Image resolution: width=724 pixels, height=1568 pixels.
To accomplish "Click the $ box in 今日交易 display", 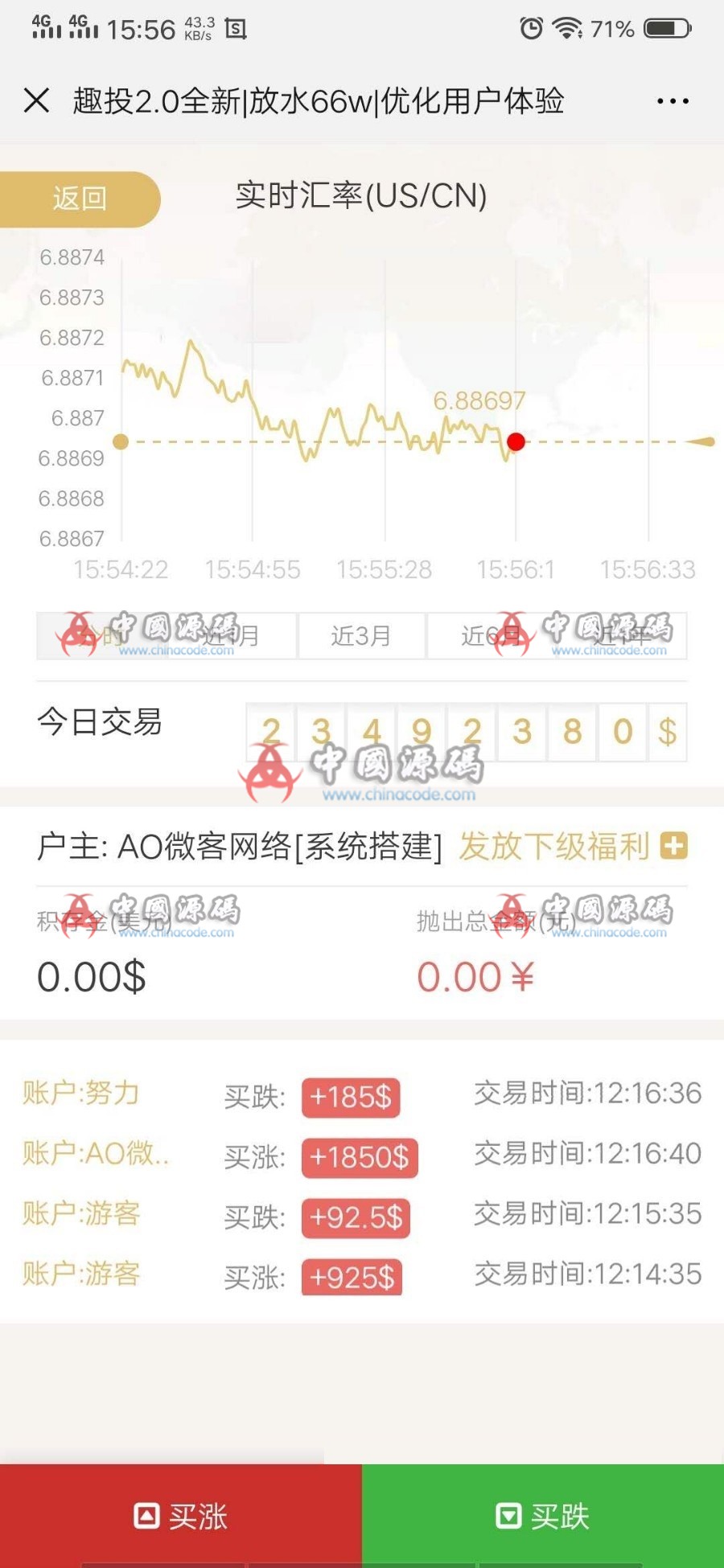I will (667, 732).
